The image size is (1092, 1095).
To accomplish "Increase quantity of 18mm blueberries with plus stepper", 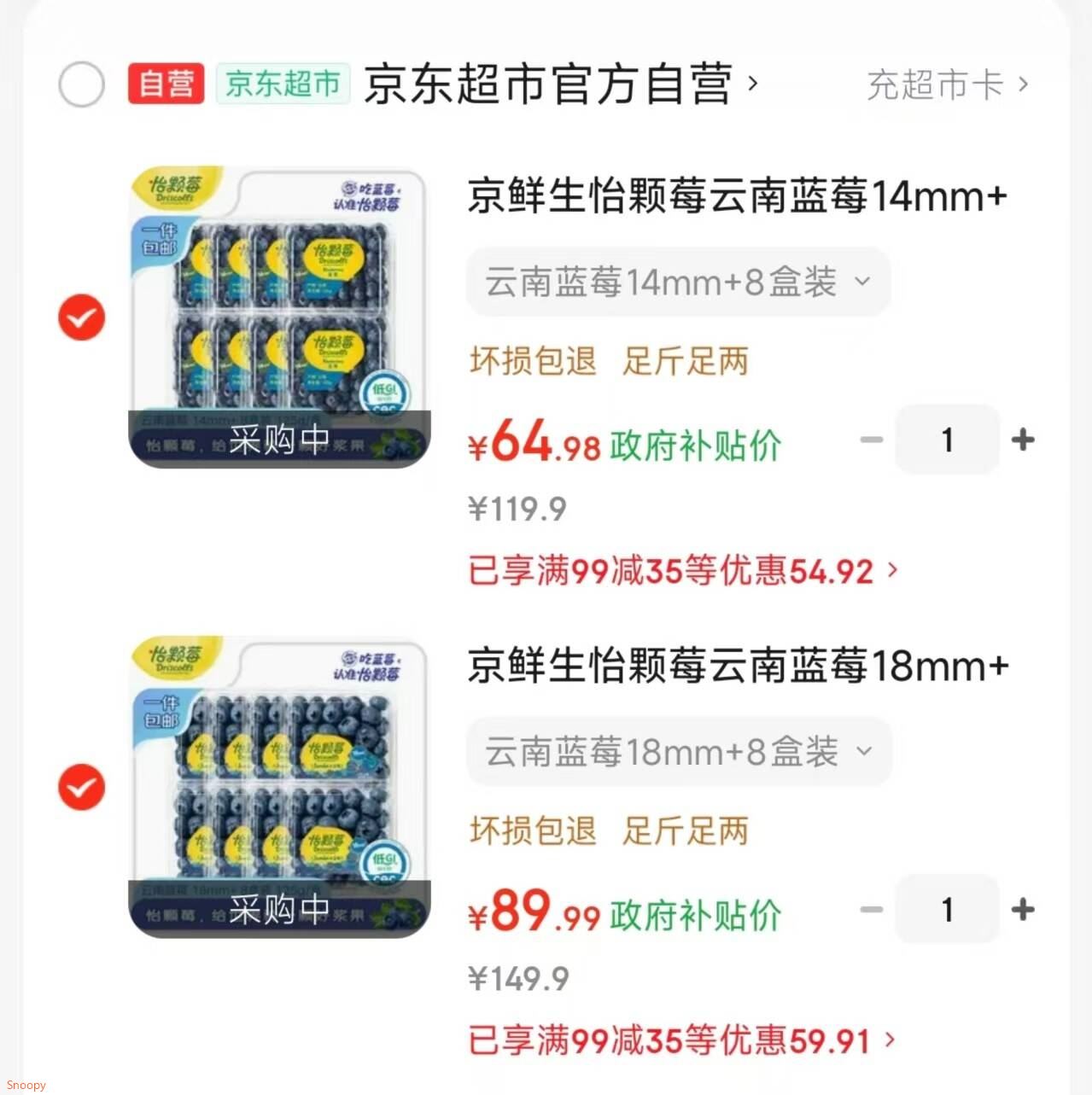I will pos(1023,910).
